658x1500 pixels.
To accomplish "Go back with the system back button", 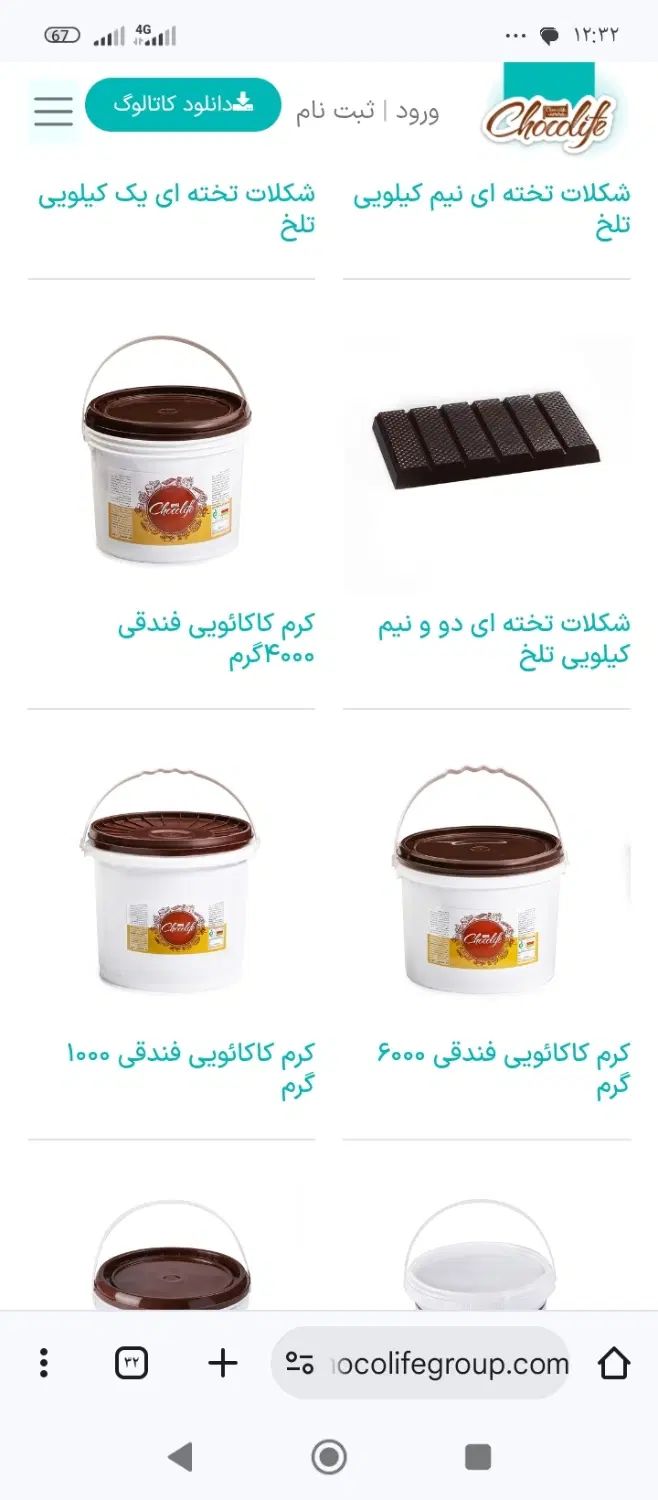I will pyautogui.click(x=181, y=1456).
